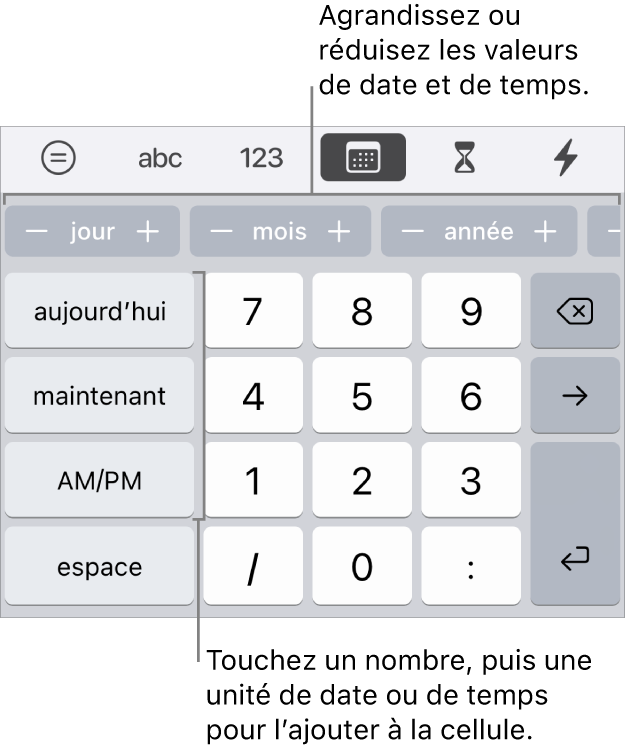This screenshot has height=756, width=627.
Task: Increase the mois value
Action: (341, 232)
